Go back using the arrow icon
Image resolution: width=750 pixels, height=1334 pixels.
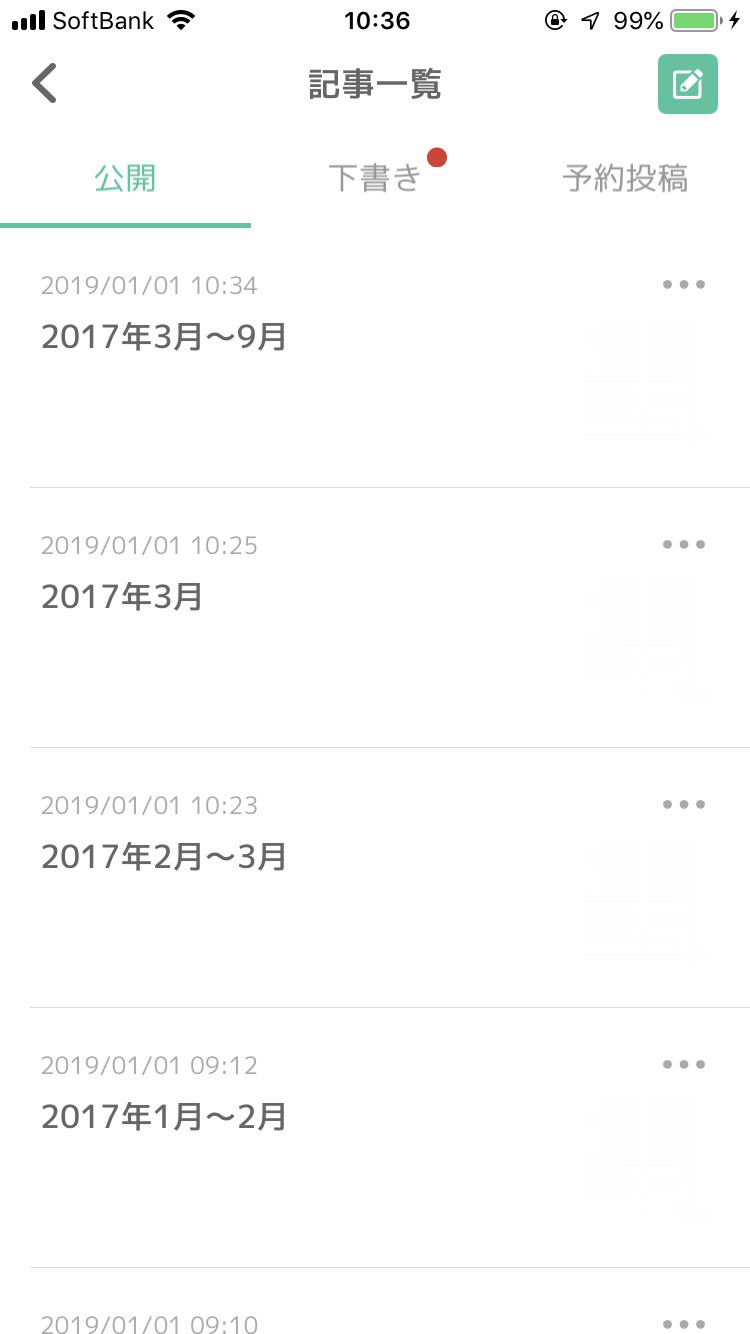pos(45,84)
